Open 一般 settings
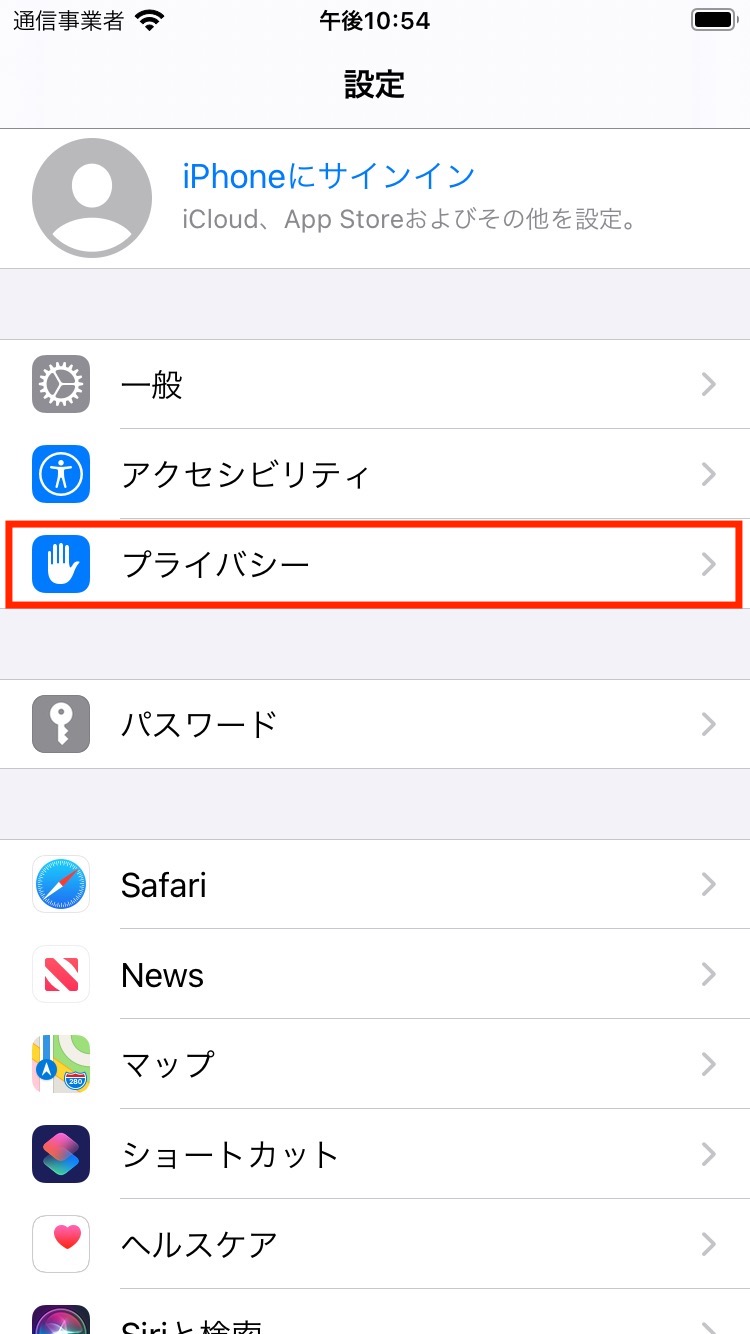 coord(375,384)
